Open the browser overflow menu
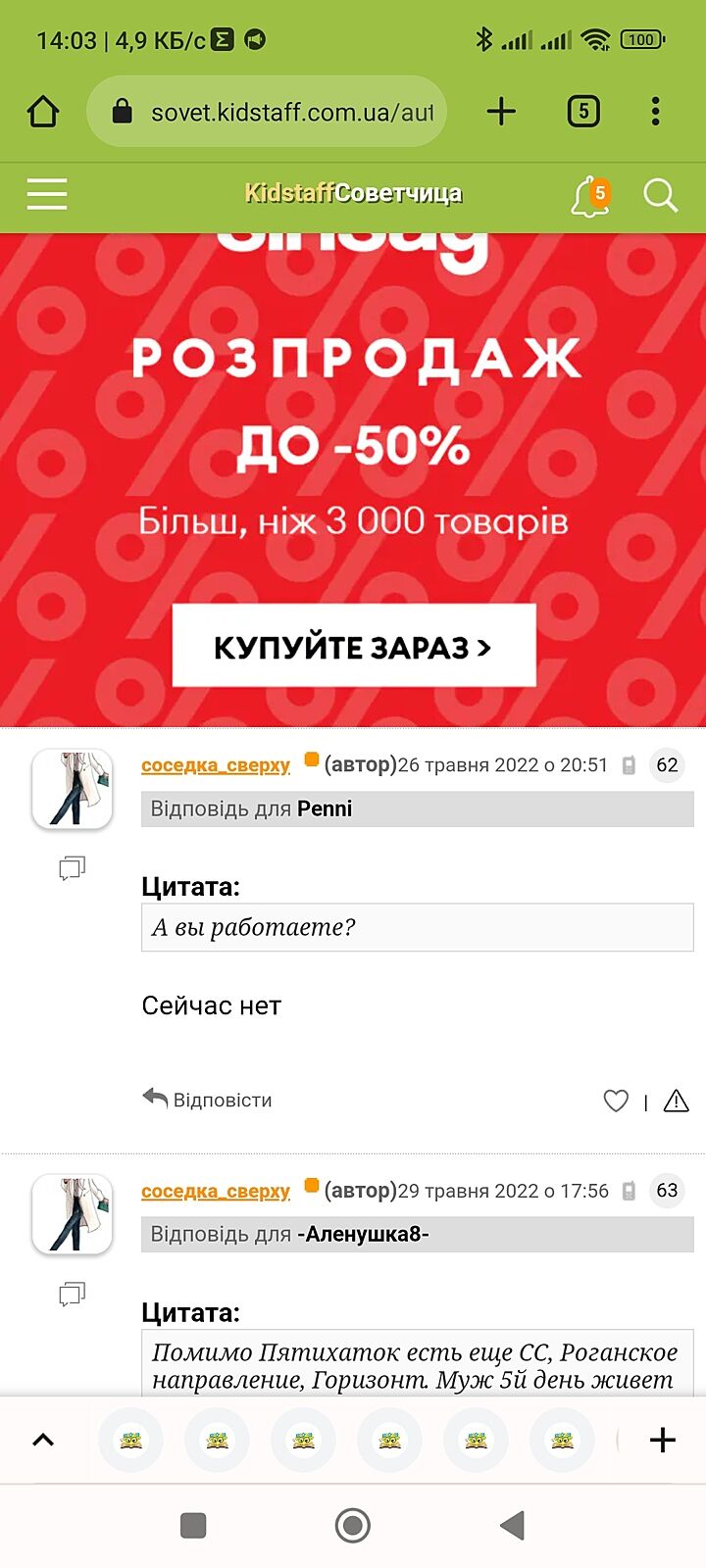706x1568 pixels. 655,112
